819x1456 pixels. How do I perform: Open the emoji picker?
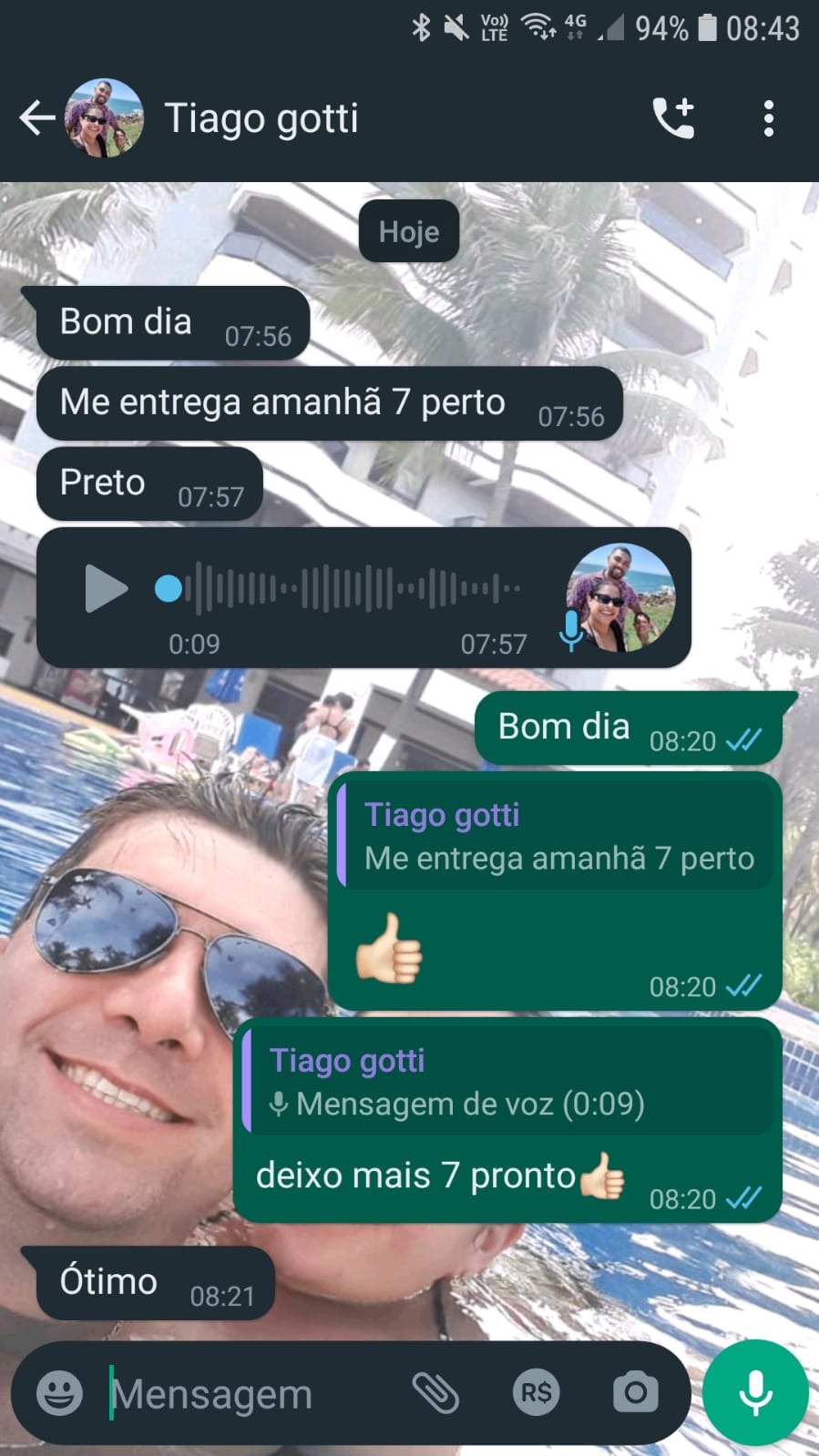point(59,1392)
